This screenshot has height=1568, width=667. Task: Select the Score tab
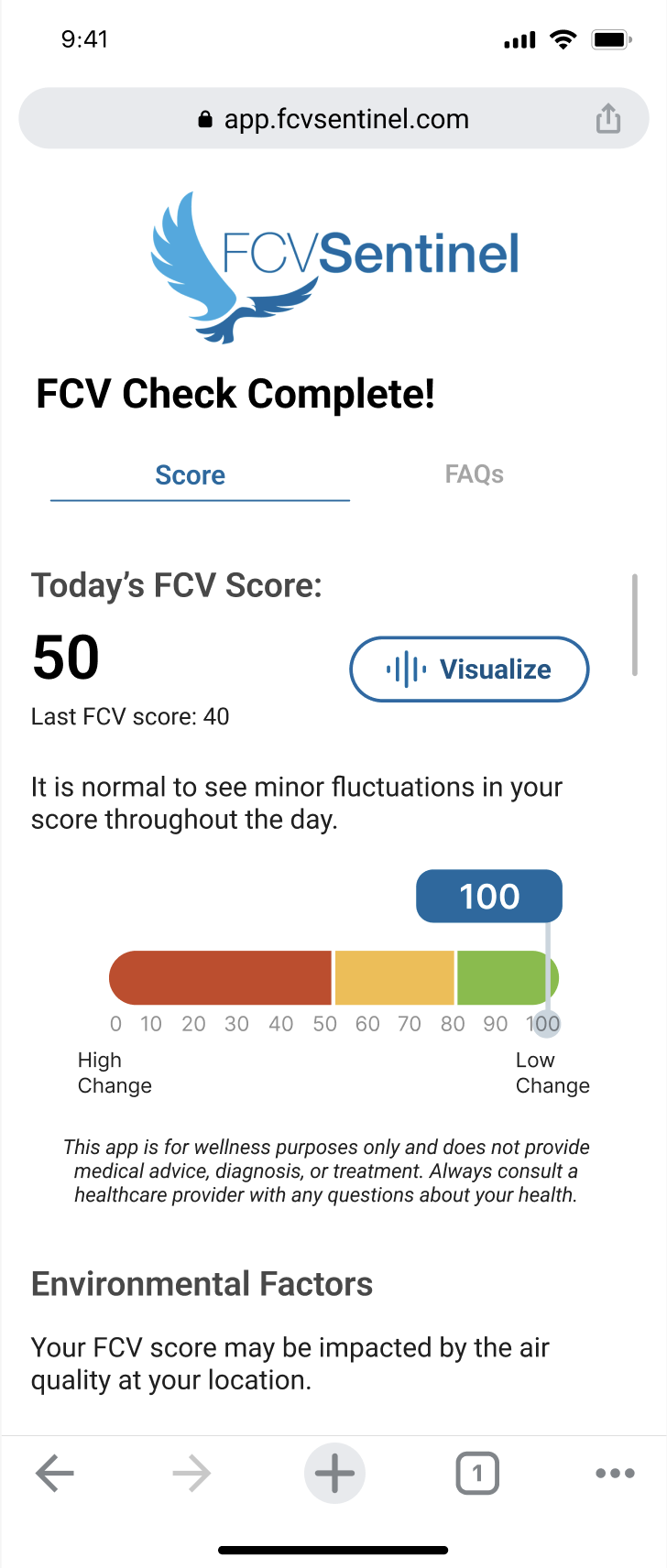pyautogui.click(x=191, y=475)
